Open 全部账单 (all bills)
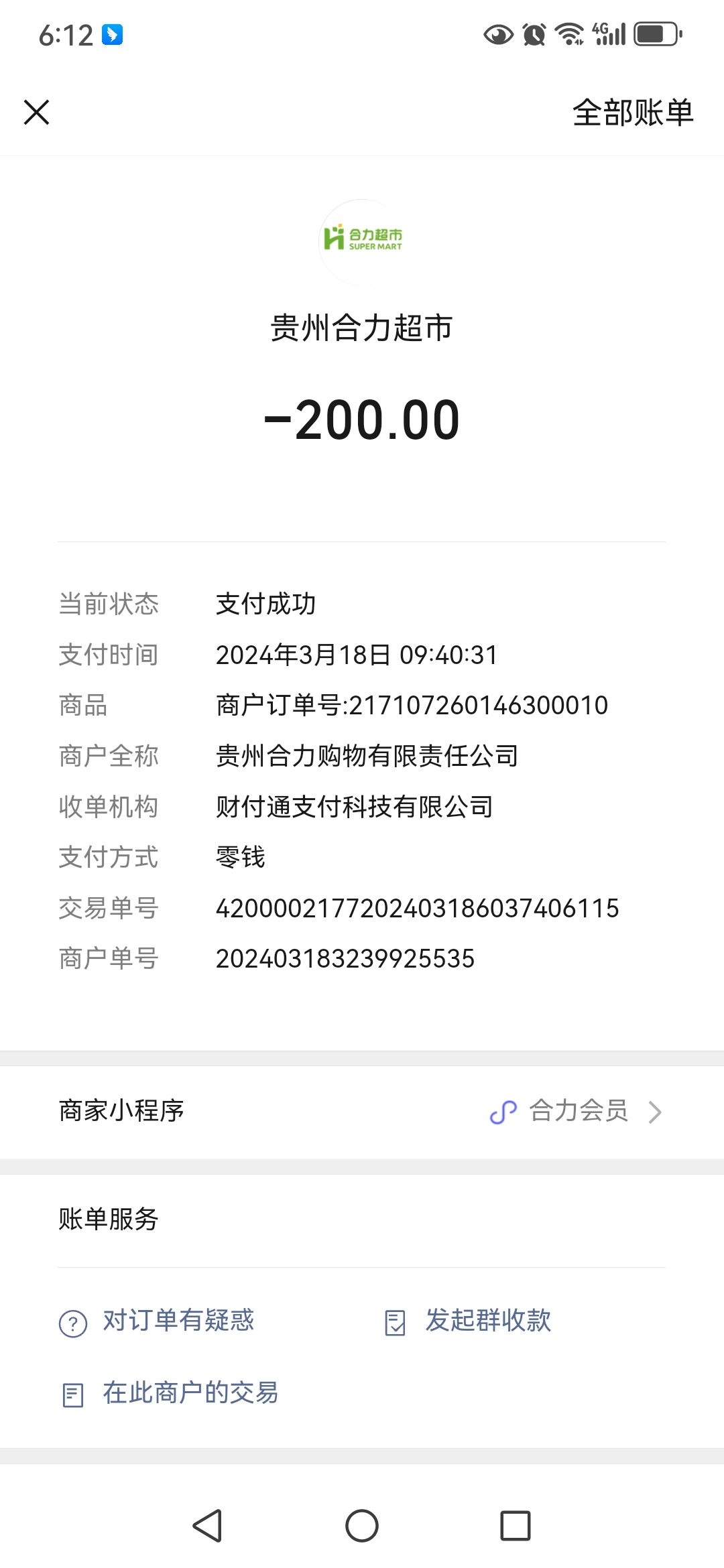 (632, 113)
